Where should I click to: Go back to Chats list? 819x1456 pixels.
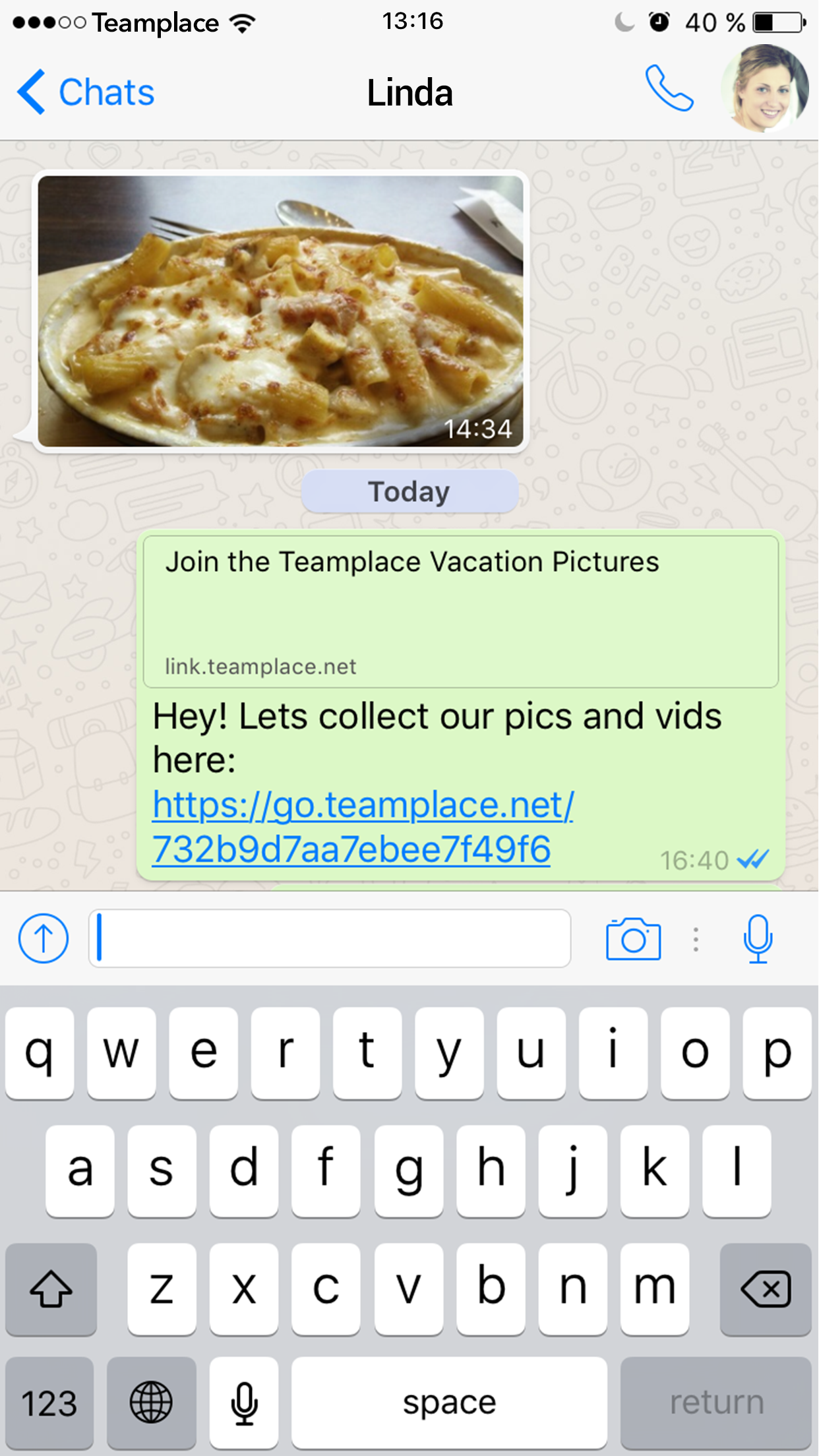(x=86, y=92)
